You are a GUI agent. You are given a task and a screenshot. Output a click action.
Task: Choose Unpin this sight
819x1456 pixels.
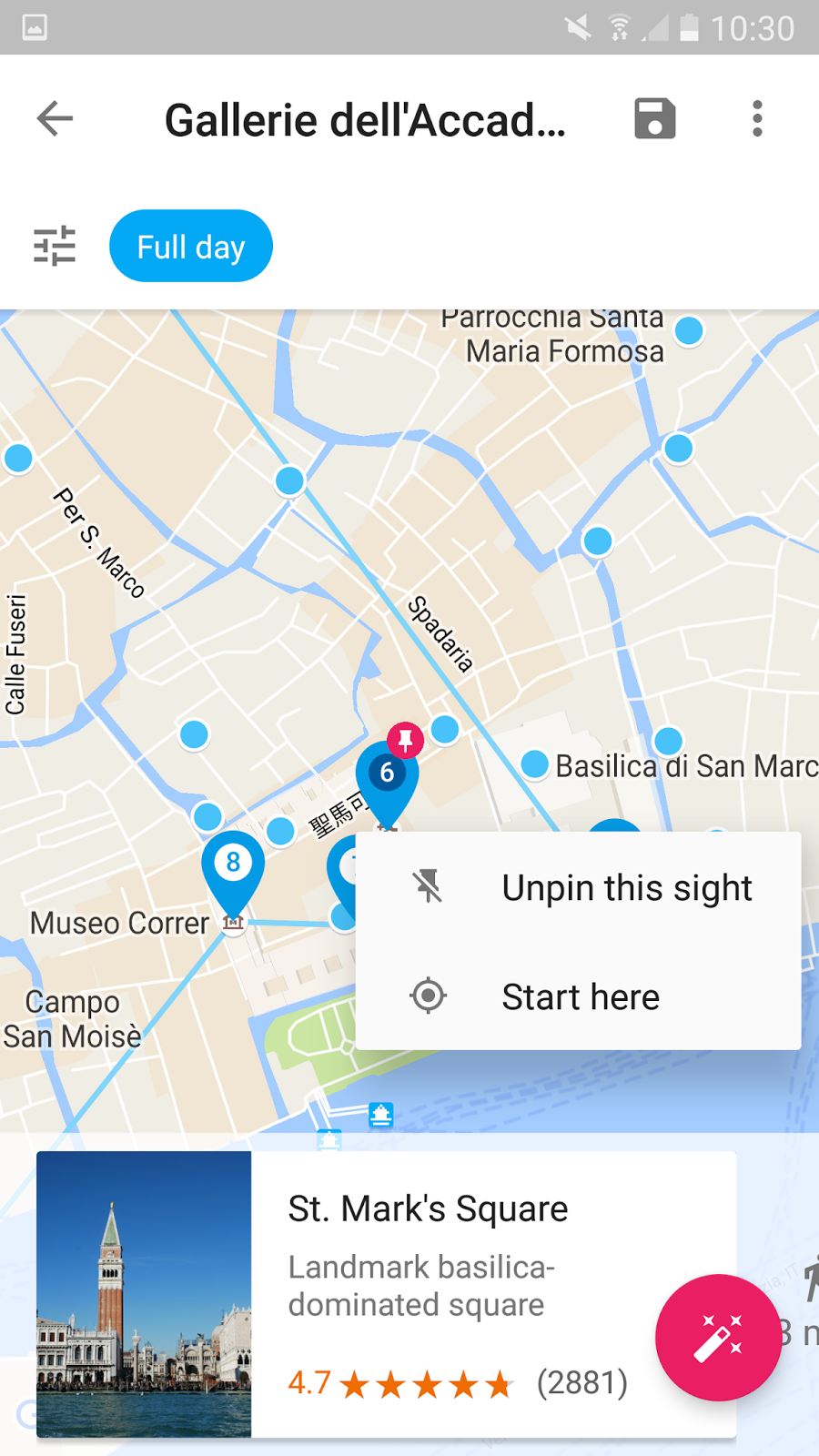coord(579,887)
